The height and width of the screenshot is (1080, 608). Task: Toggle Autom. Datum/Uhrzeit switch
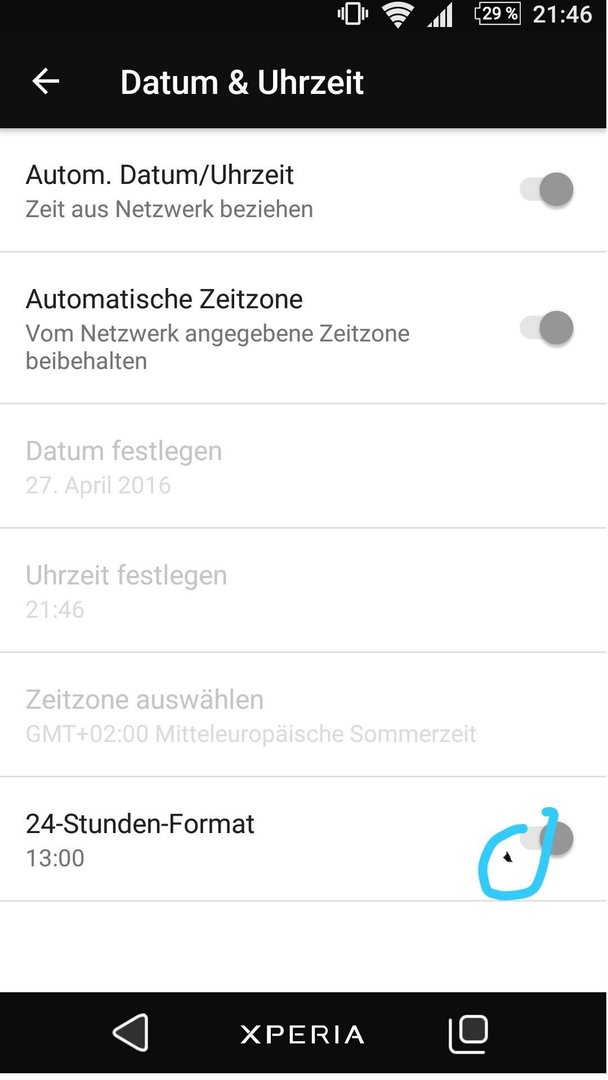pos(547,190)
